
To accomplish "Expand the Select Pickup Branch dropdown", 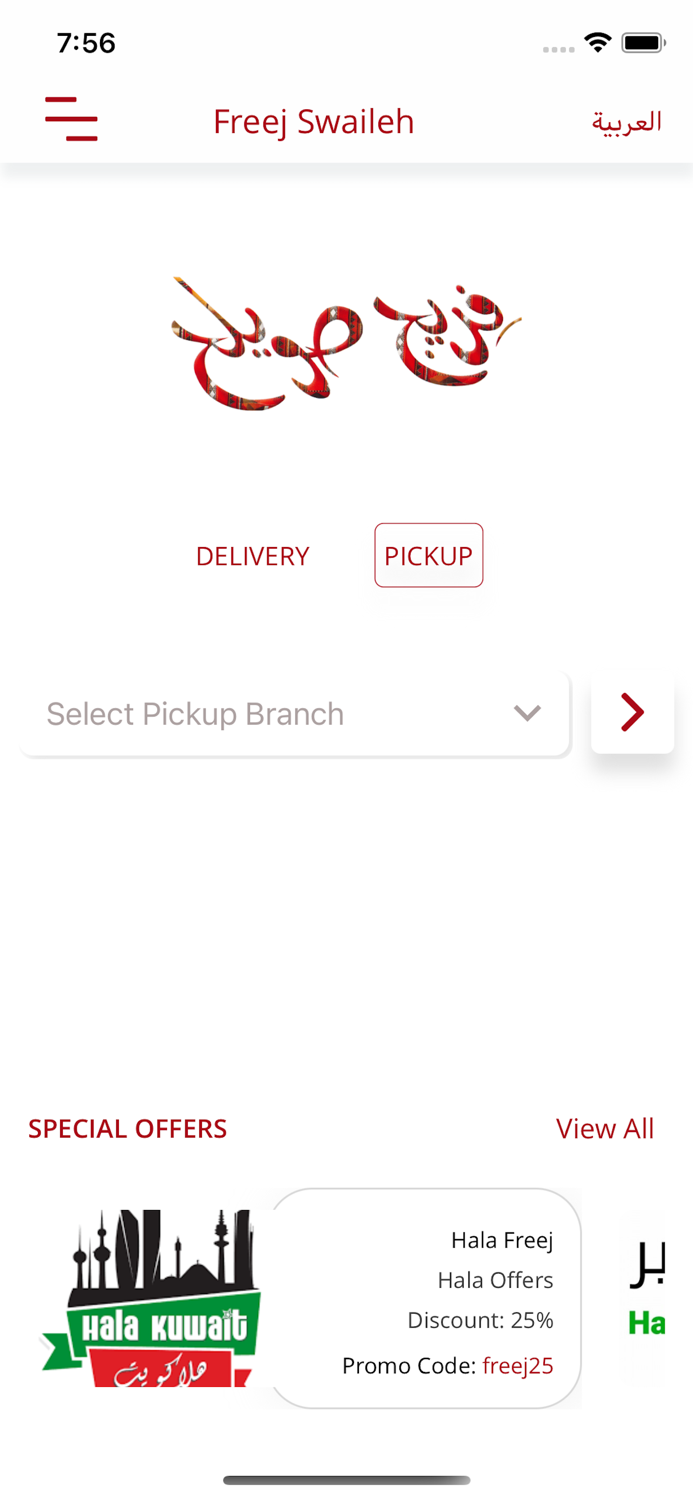I will 295,714.
